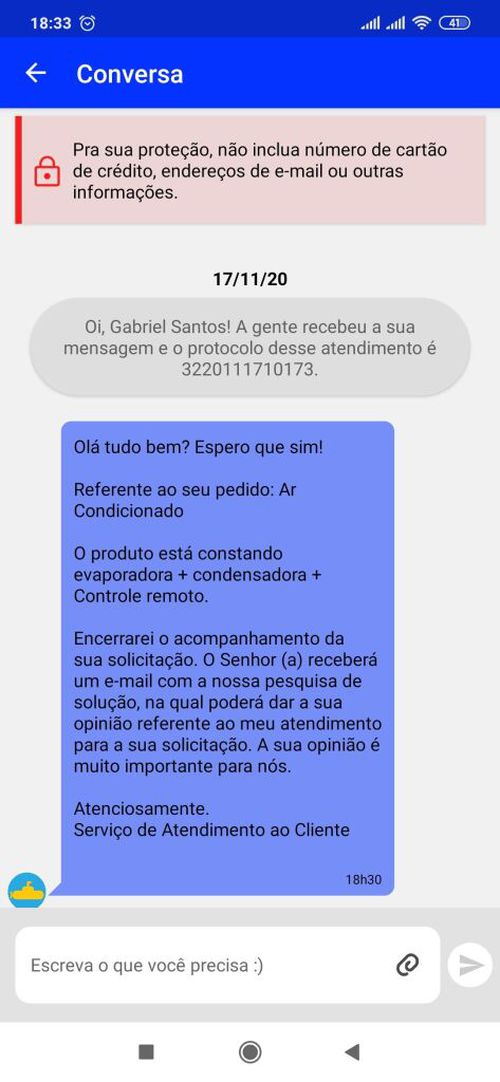Screen dimensions: 500x1082
Task: Tap the message field 'Escreva o que você precisa'
Action: point(205,965)
